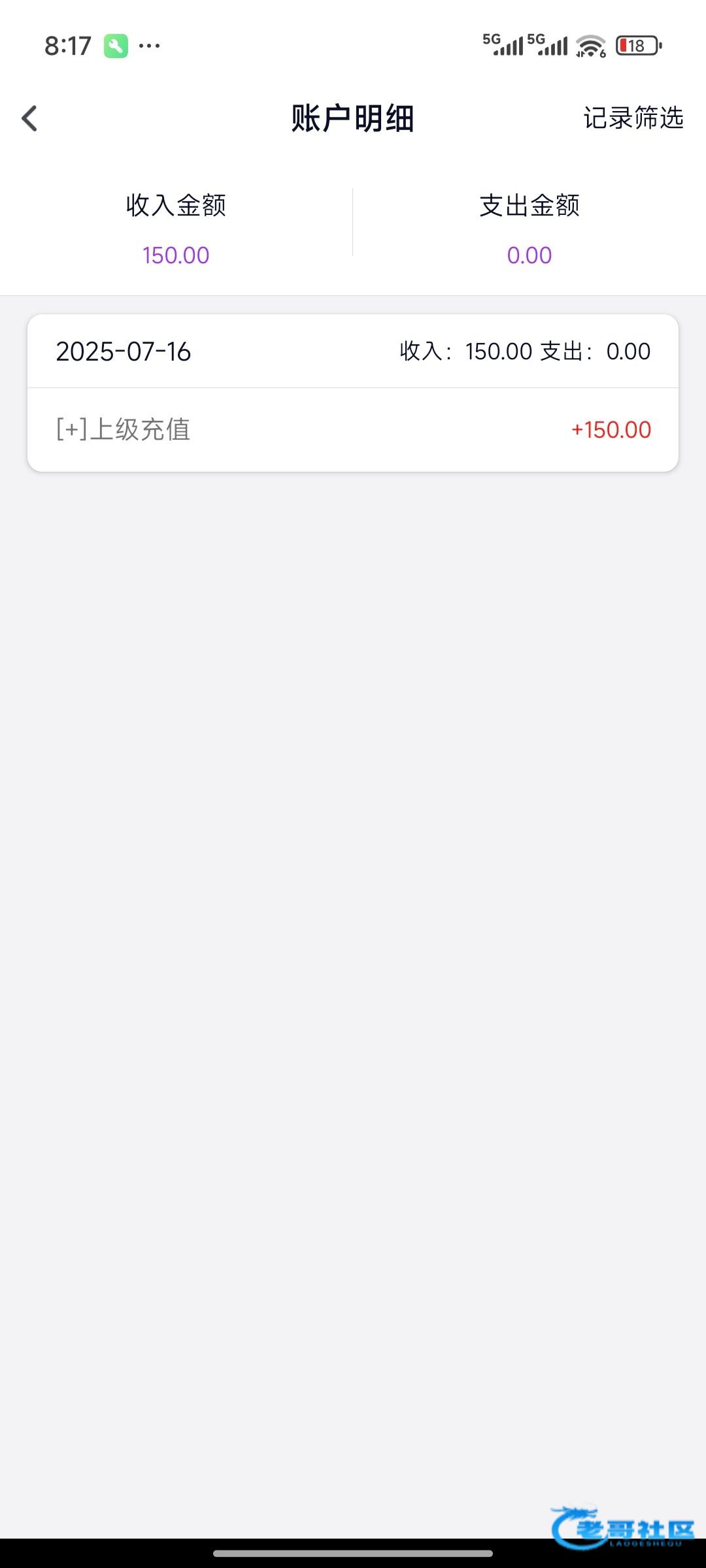Open 记录筛选 record filter

pos(633,118)
